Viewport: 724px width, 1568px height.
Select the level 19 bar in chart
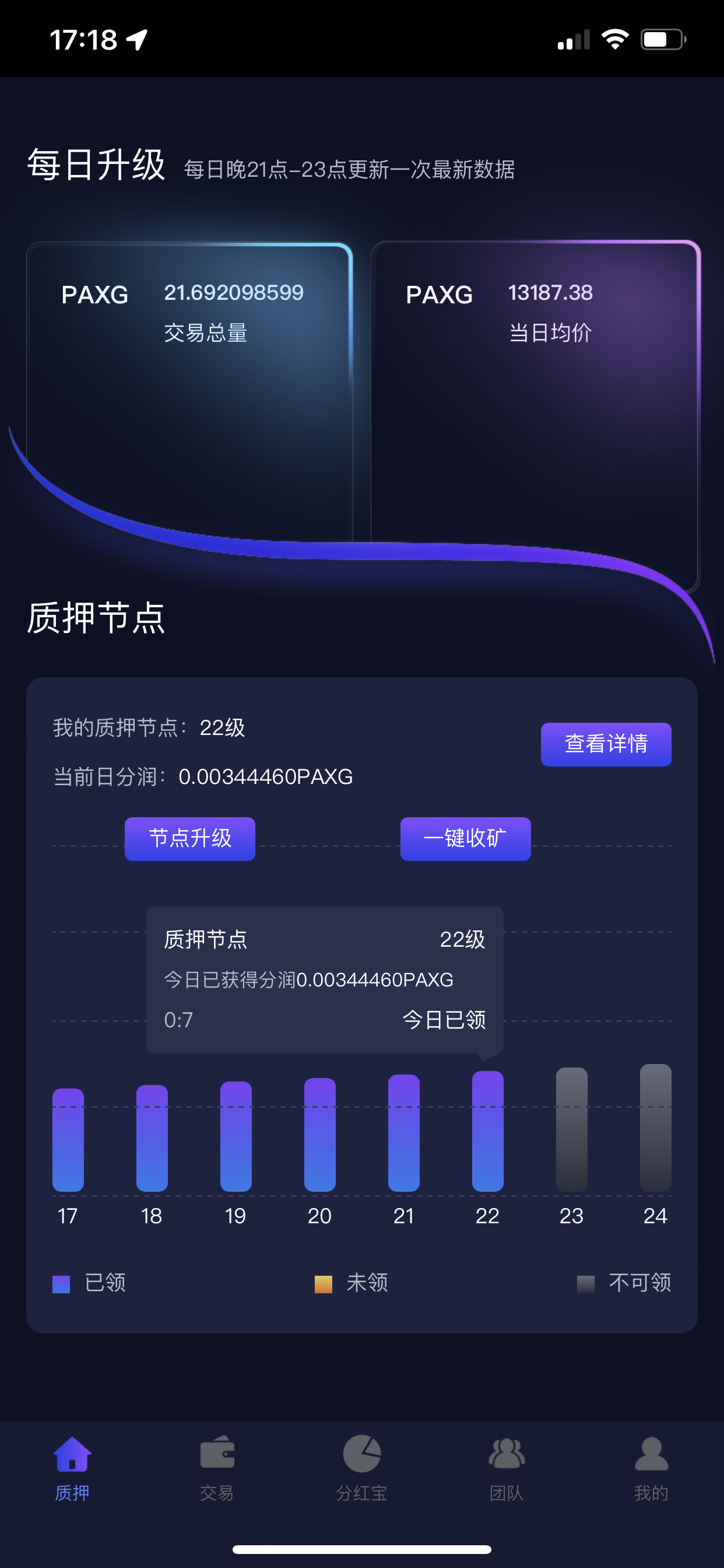tap(236, 1136)
